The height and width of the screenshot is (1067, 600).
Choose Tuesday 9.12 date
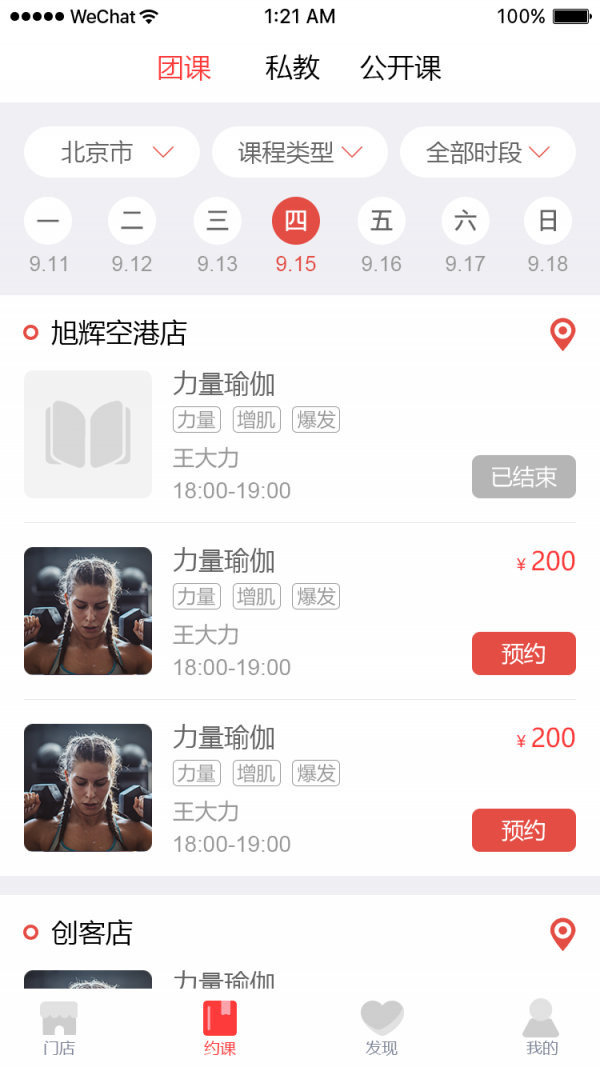(132, 222)
